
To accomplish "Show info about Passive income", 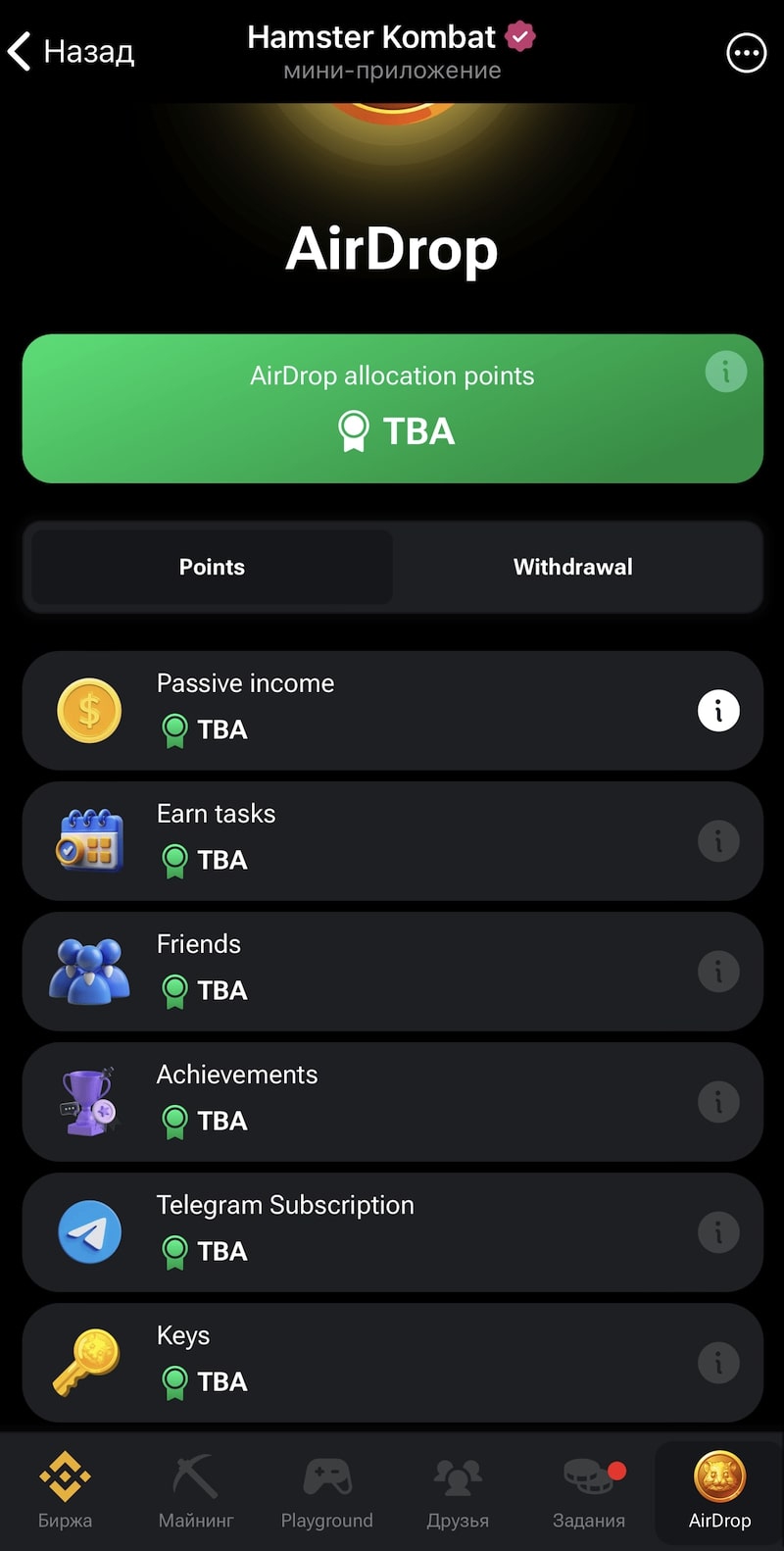I will 718,711.
